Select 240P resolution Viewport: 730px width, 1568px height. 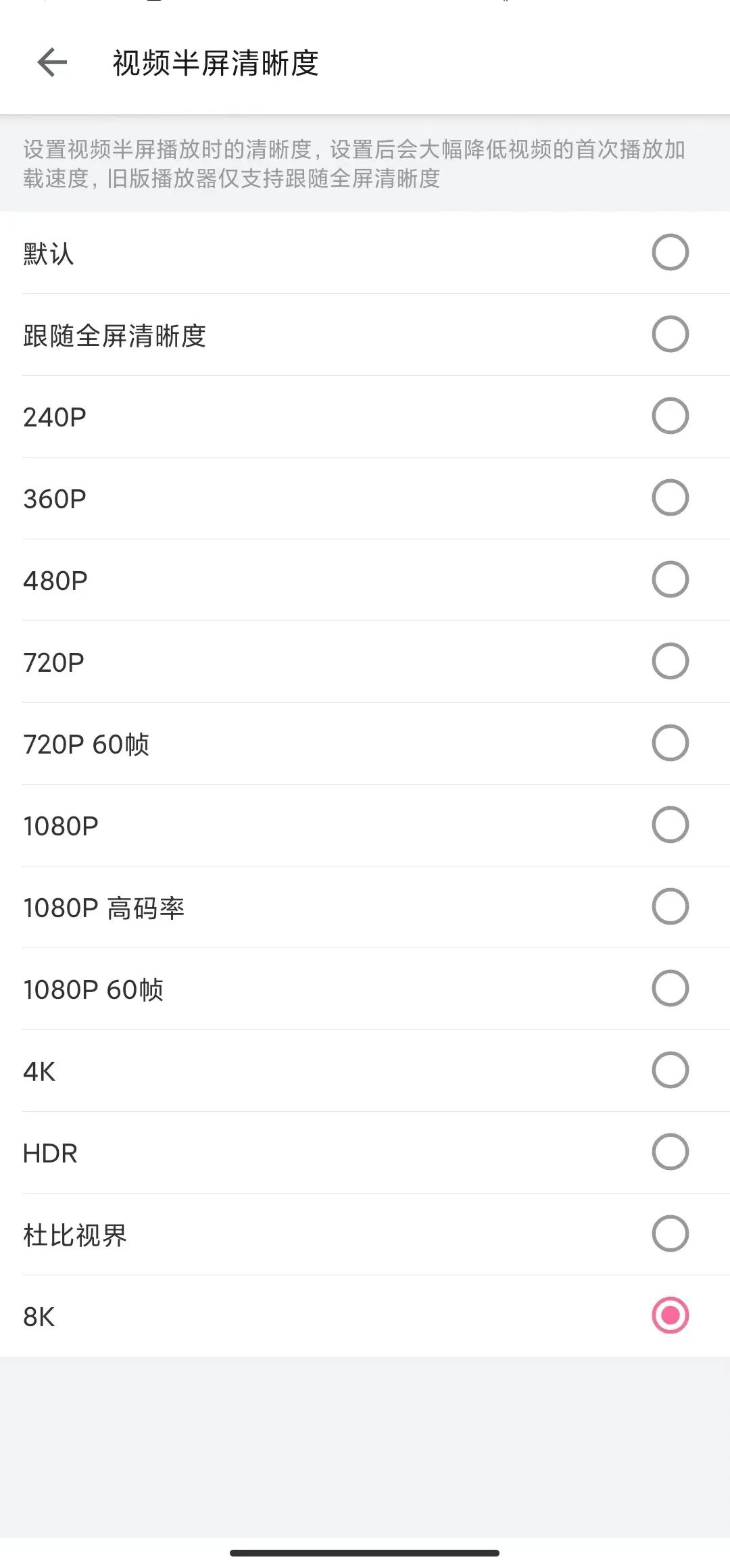point(365,416)
